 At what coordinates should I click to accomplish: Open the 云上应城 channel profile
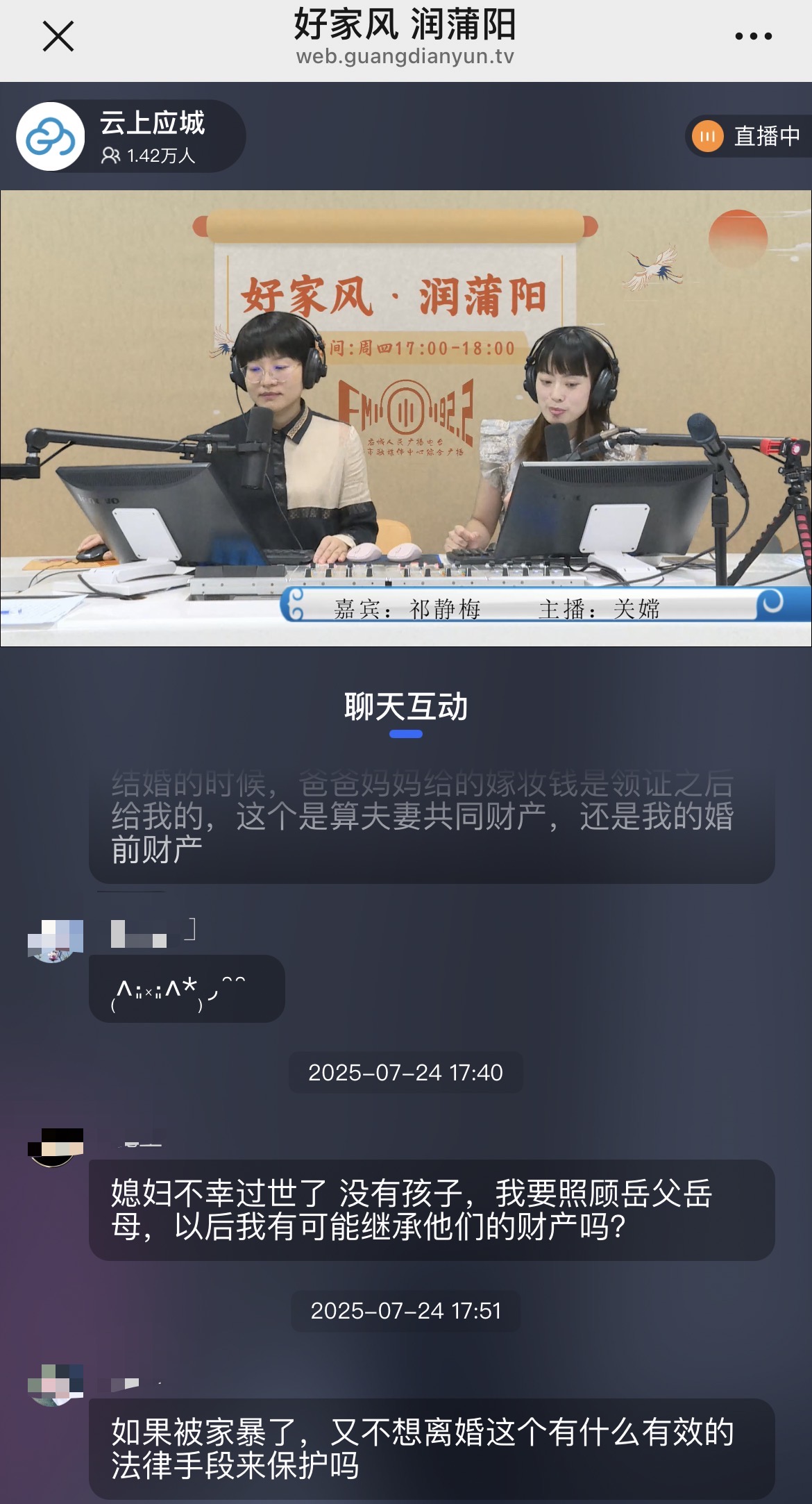[130, 137]
